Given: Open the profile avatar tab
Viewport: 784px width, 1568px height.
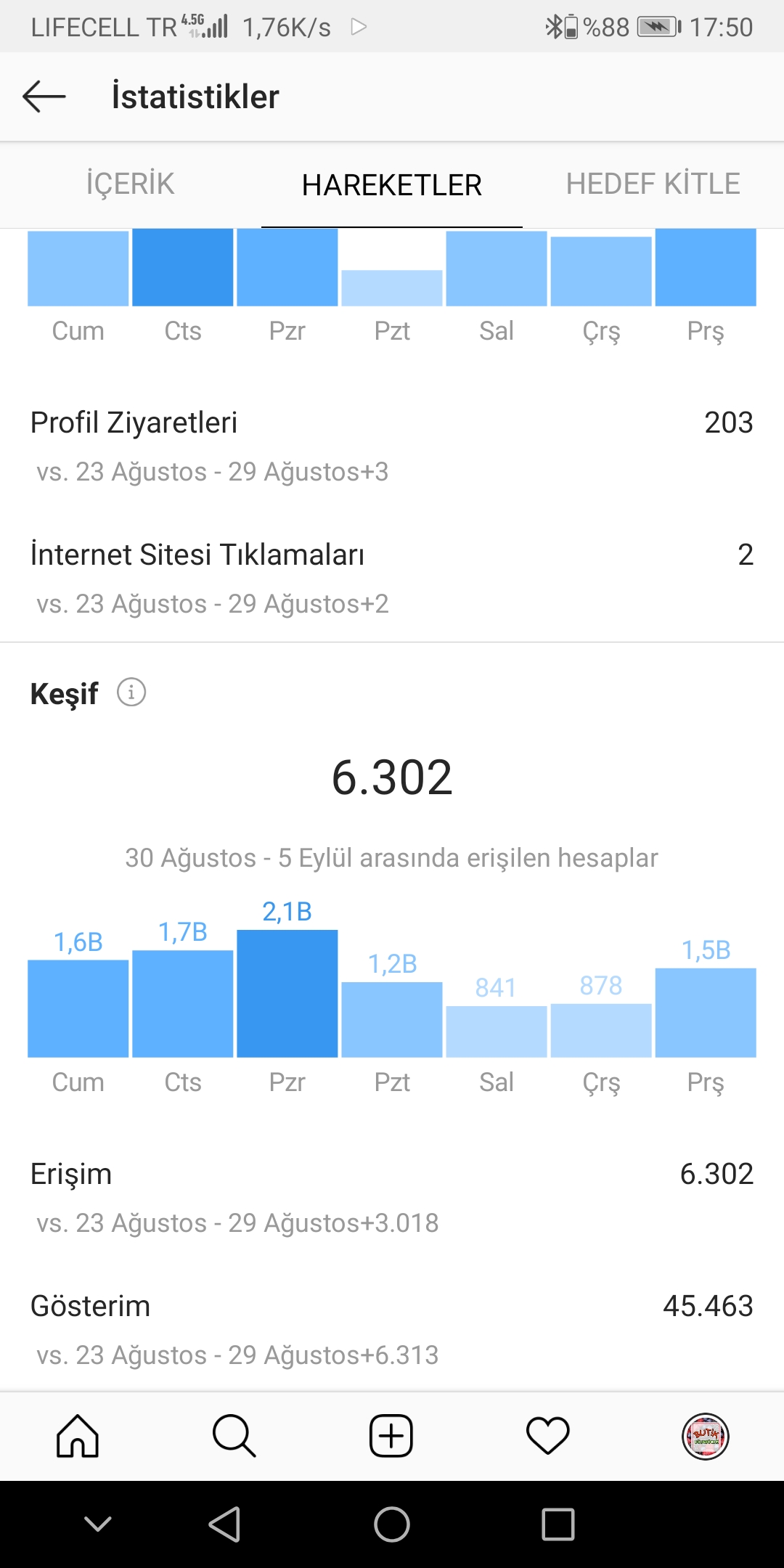Looking at the screenshot, I should [706, 1436].
